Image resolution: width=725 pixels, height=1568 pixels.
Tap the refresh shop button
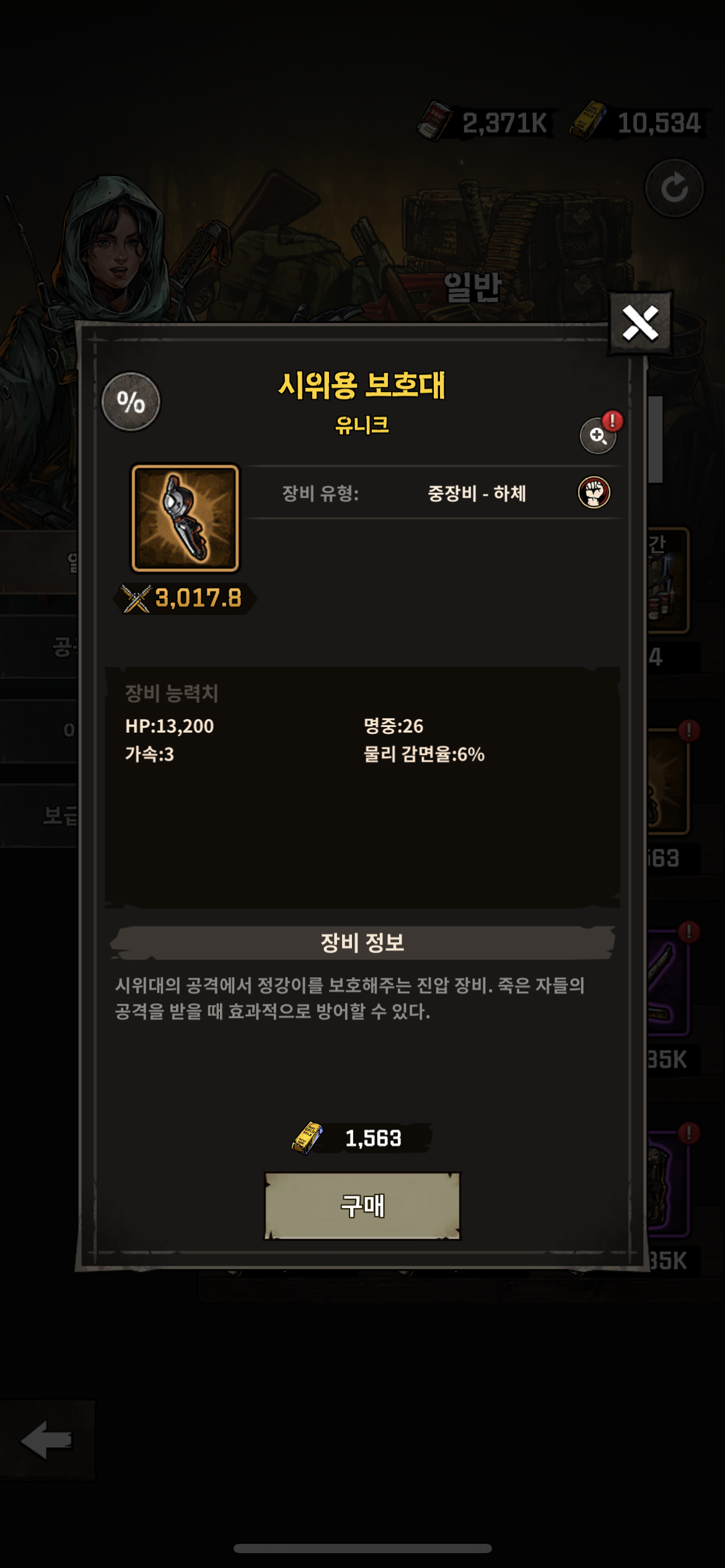click(674, 188)
